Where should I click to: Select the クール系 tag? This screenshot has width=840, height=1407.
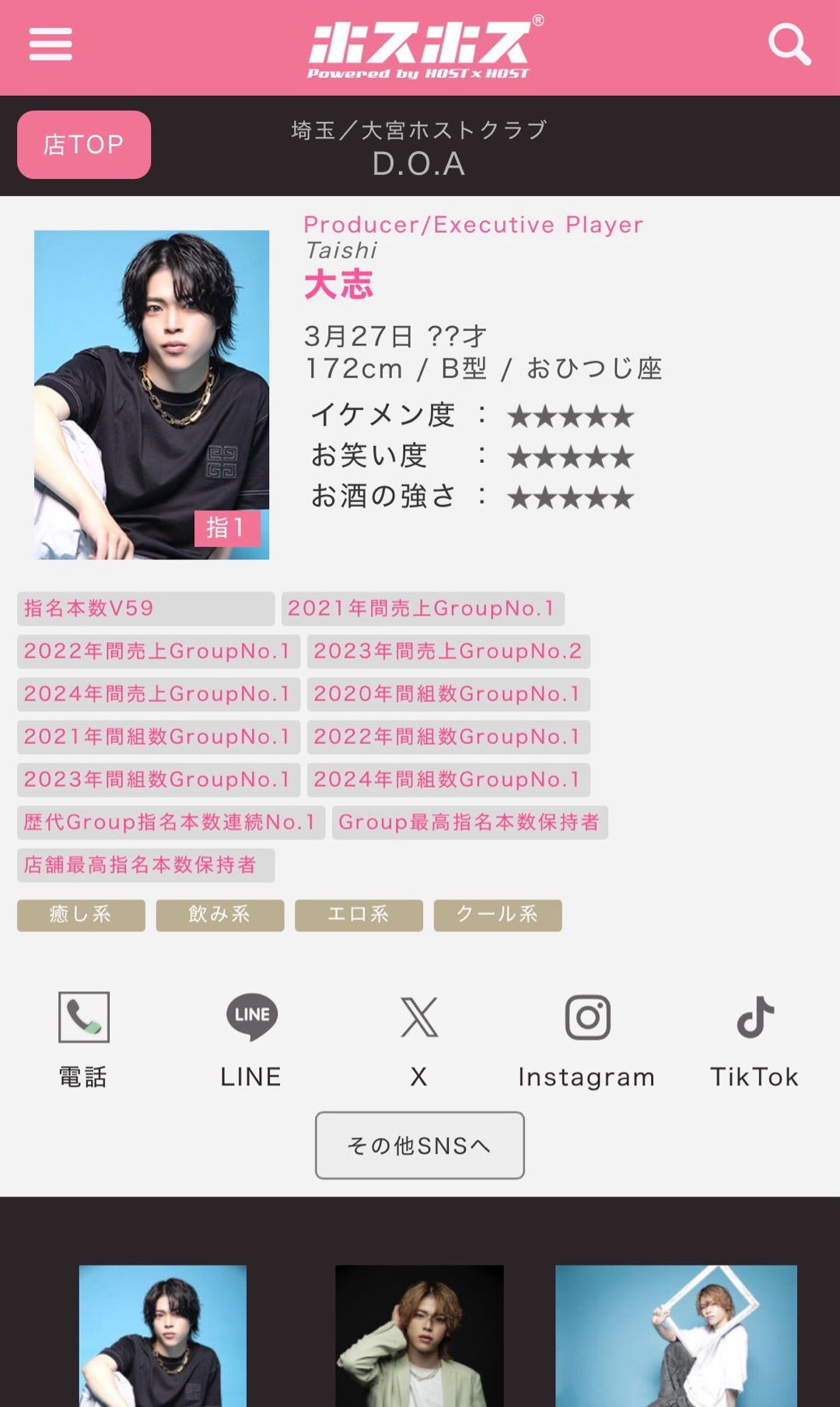(498, 915)
